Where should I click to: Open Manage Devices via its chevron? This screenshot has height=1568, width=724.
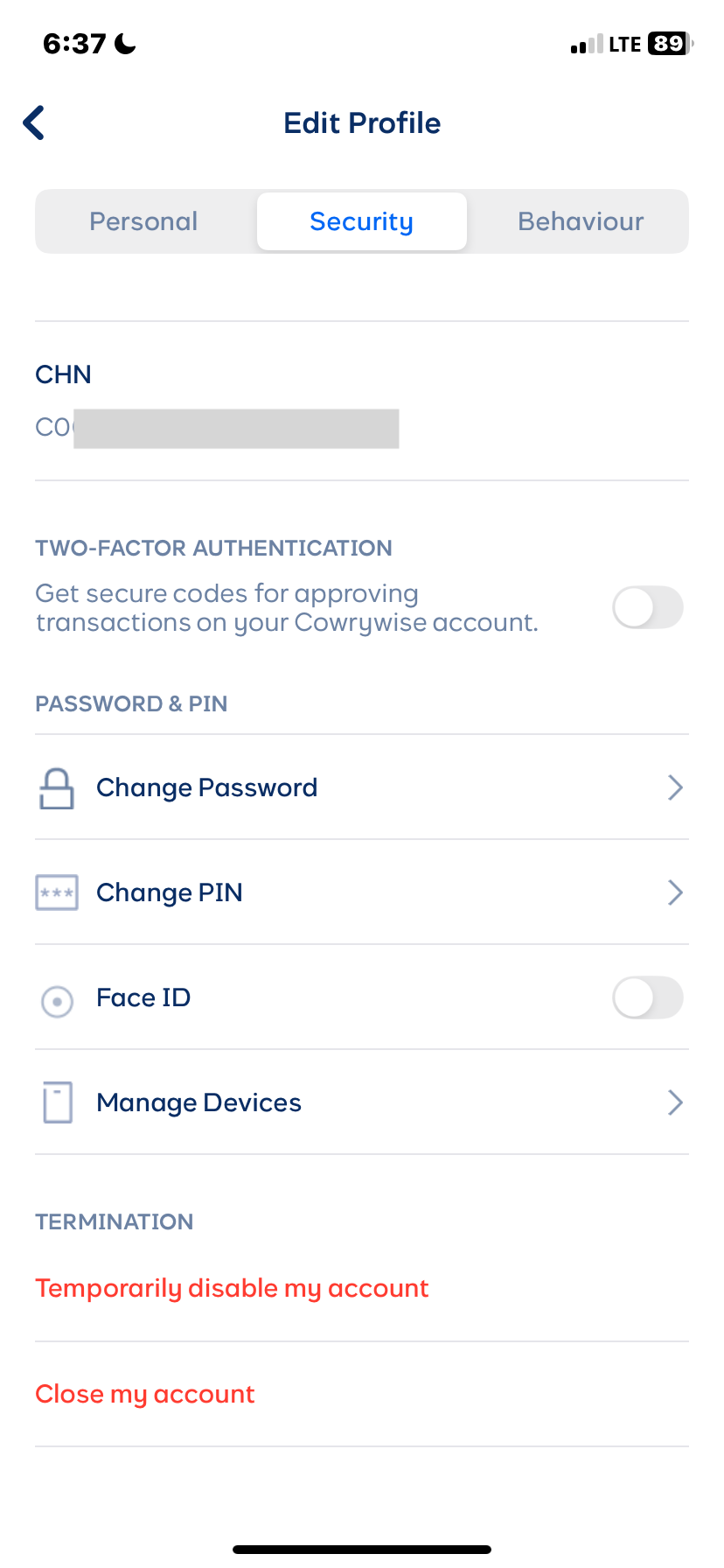coord(674,1102)
